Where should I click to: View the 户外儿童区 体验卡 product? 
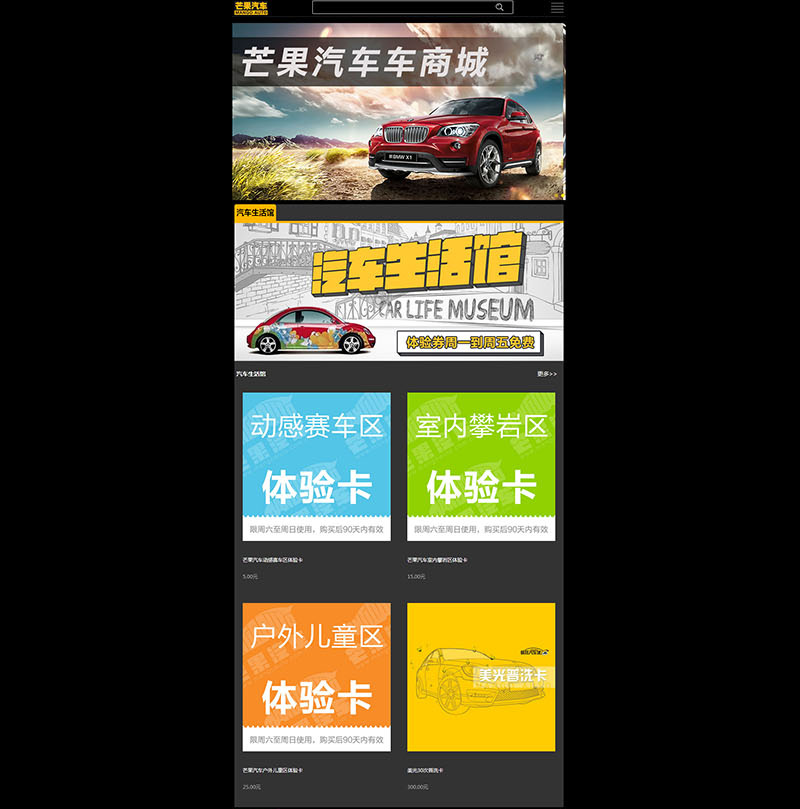[x=316, y=677]
